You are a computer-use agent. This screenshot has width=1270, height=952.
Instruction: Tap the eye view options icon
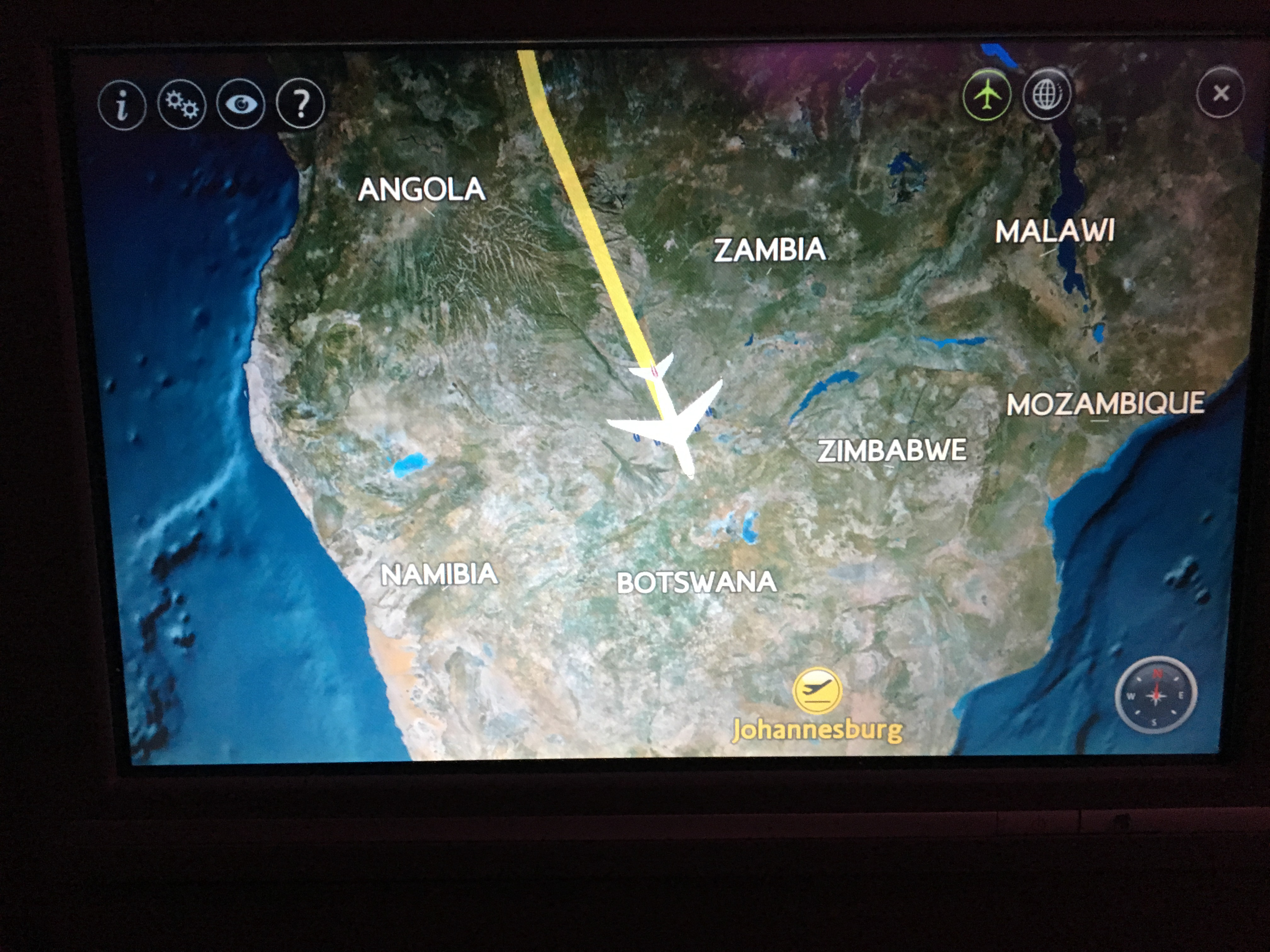coord(241,104)
